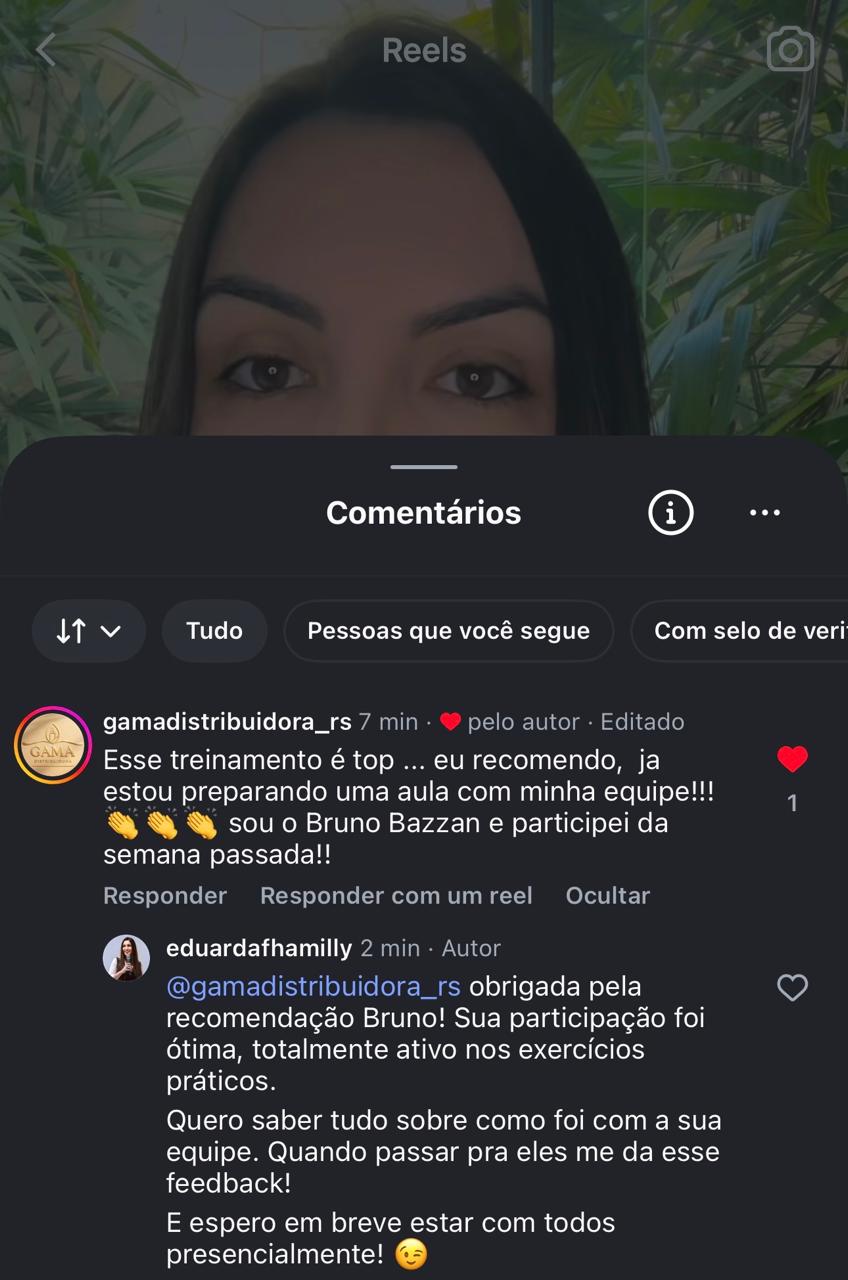Hide the gamadistribuidora_rs comment

[x=608, y=895]
